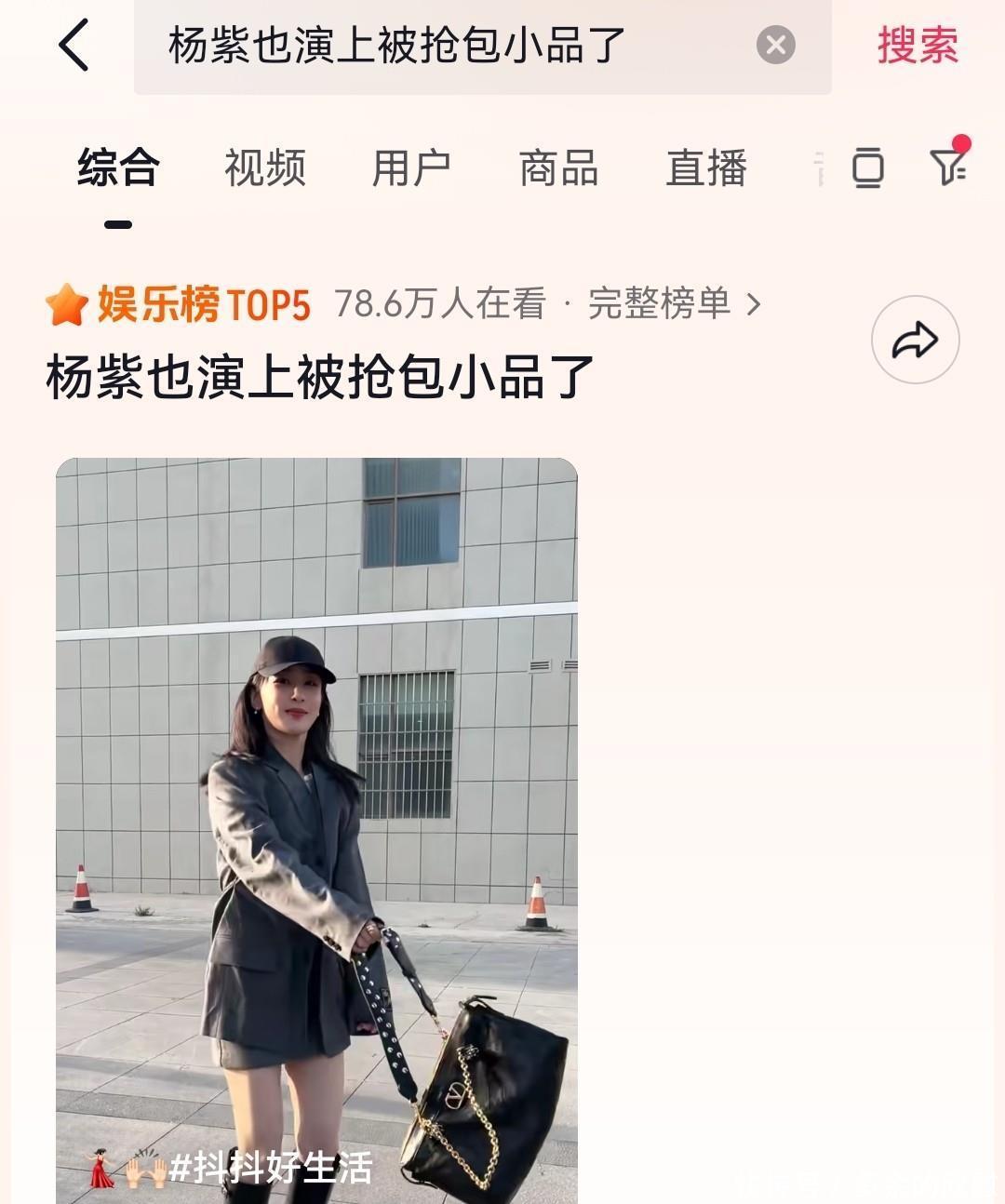Clear the search query text
The height and width of the screenshot is (1204, 1005).
pos(775,45)
